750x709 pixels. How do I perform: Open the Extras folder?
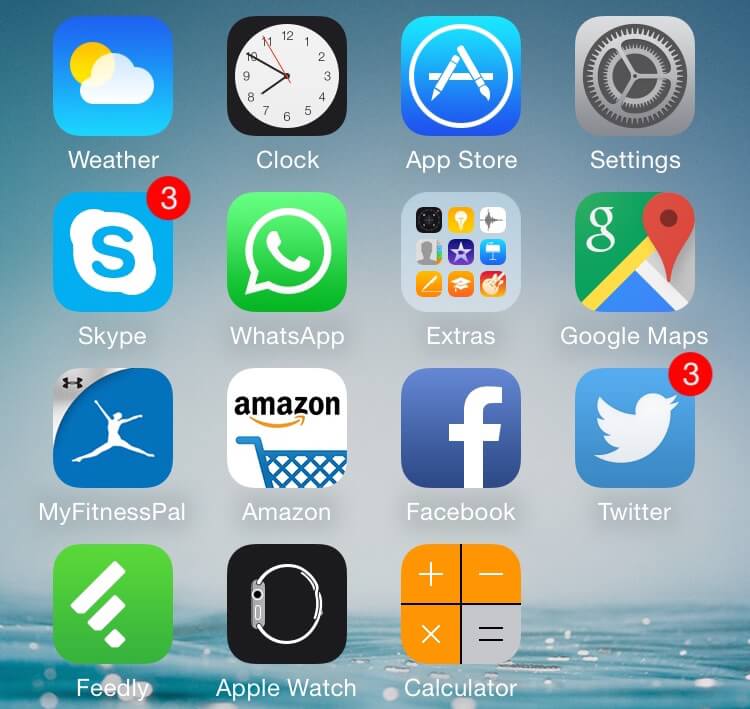pos(461,252)
